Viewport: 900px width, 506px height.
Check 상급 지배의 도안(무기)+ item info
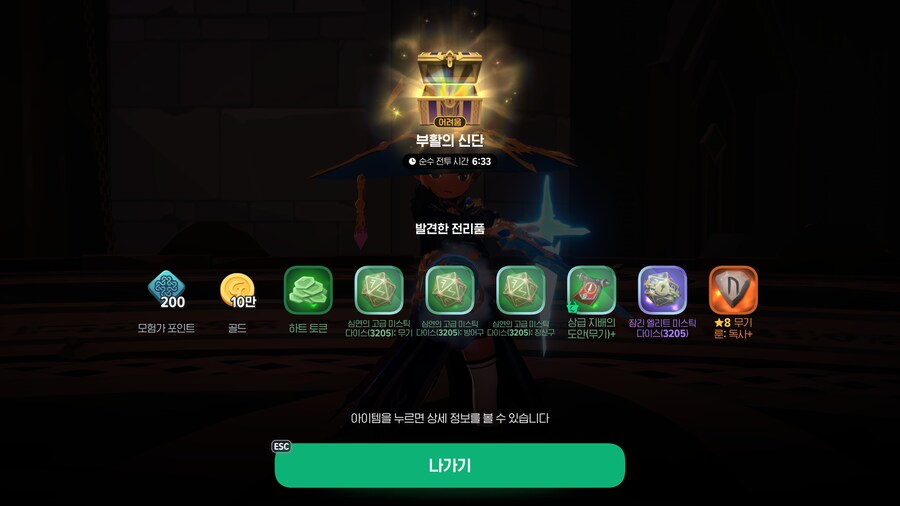(591, 290)
